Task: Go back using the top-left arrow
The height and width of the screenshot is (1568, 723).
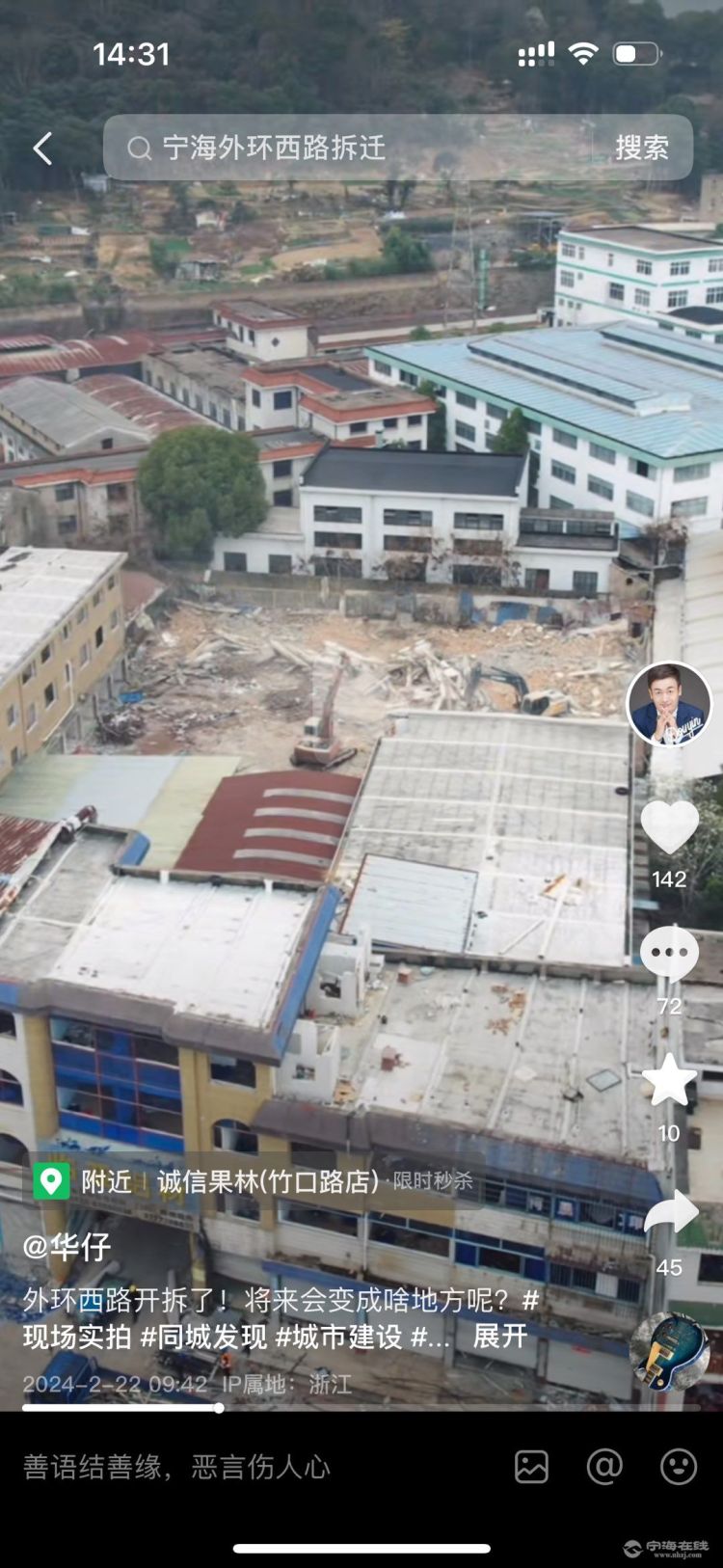Action: 42,148
